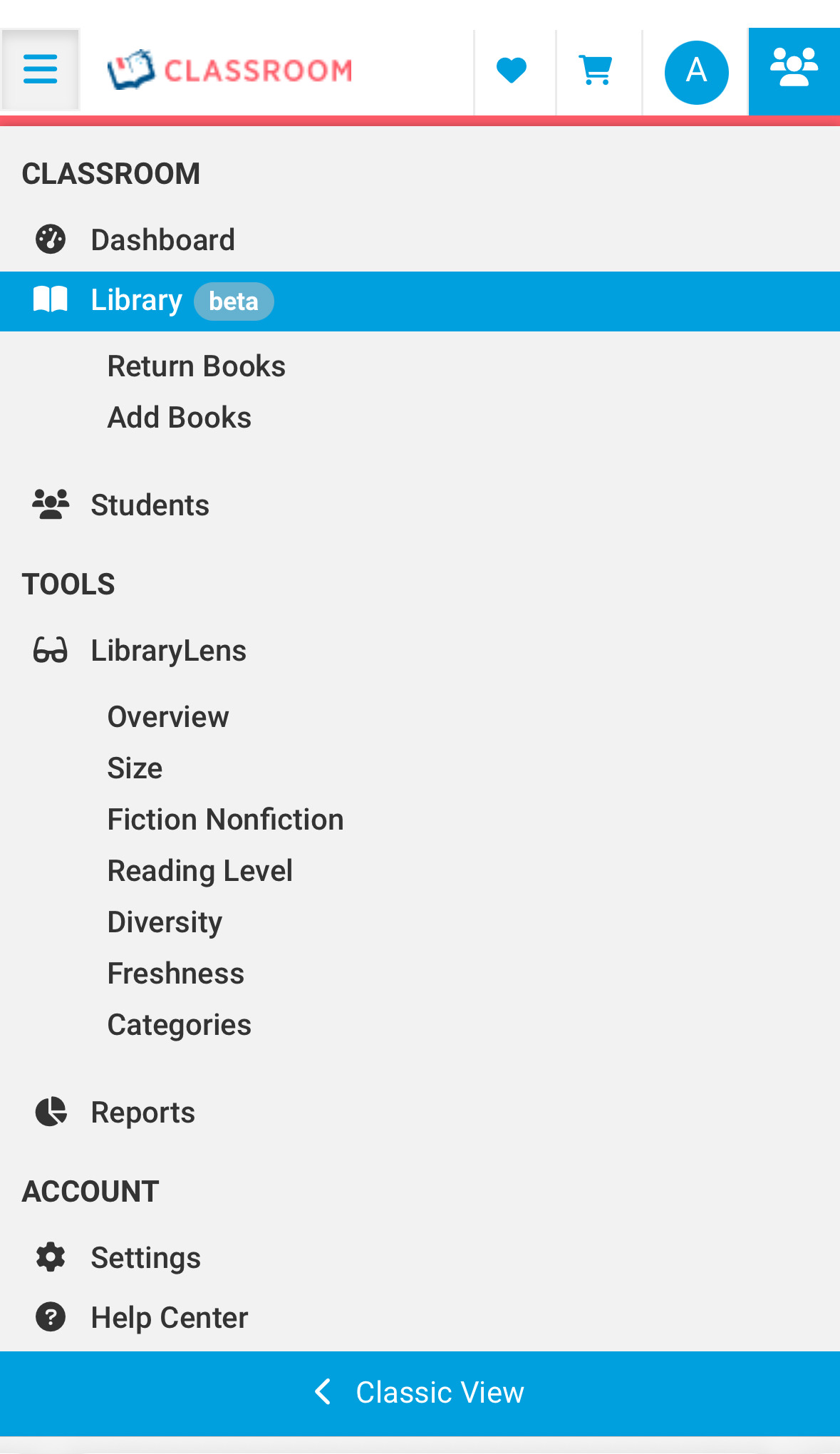Image resolution: width=840 pixels, height=1454 pixels.
Task: Go to Dashboard
Action: coord(162,240)
